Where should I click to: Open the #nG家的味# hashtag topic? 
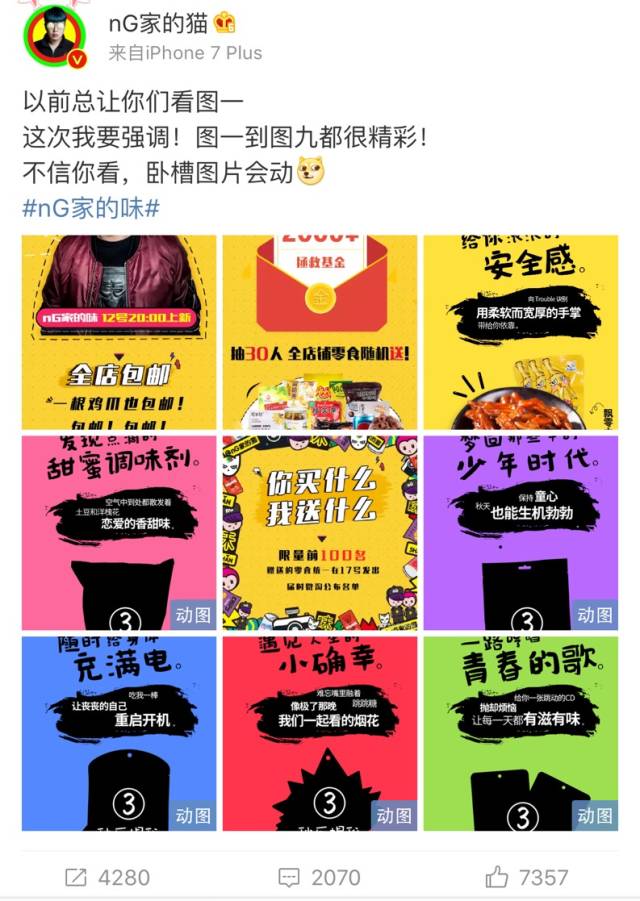coord(91,208)
